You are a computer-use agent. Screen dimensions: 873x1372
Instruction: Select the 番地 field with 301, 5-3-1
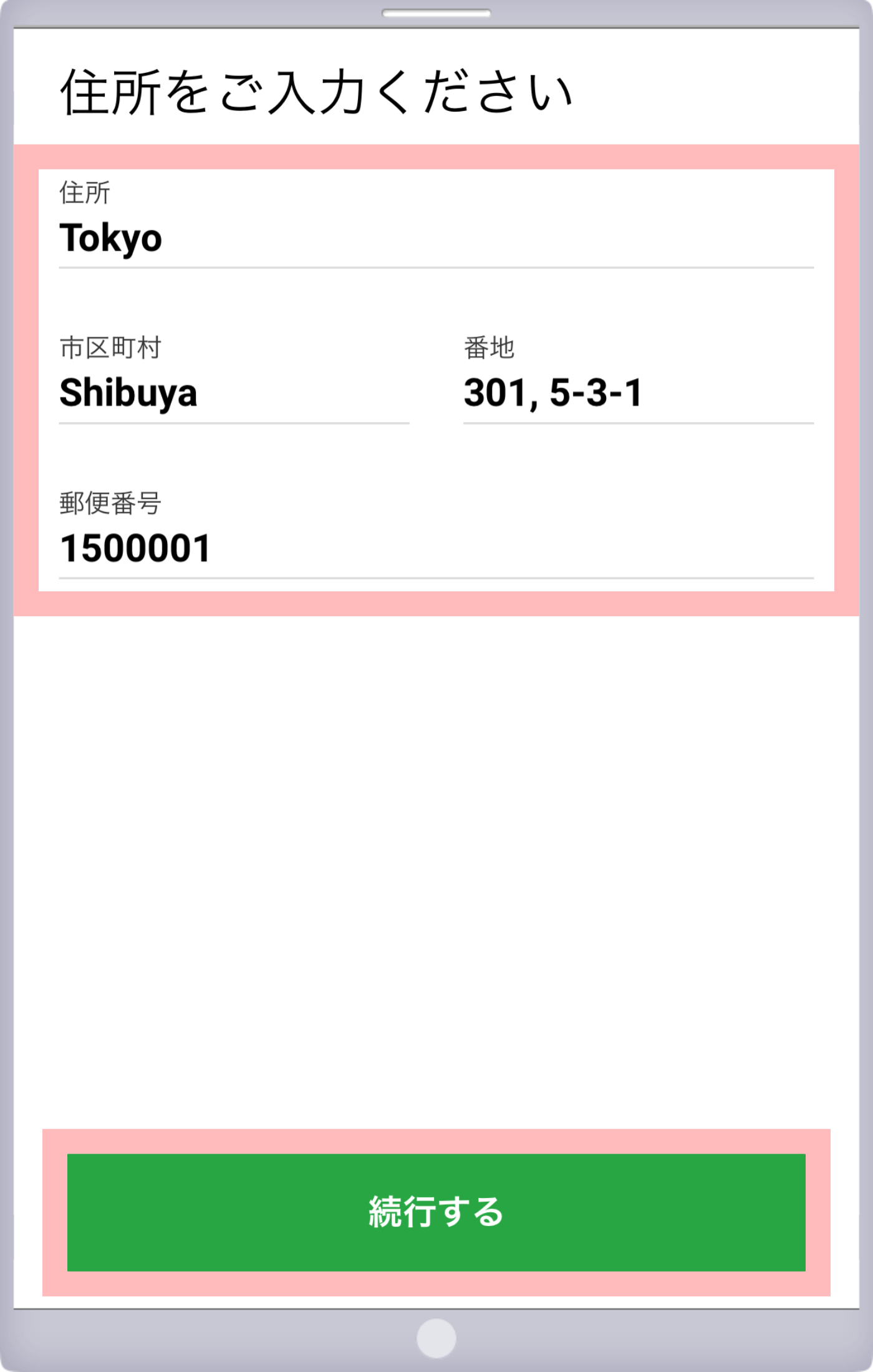[x=637, y=394]
